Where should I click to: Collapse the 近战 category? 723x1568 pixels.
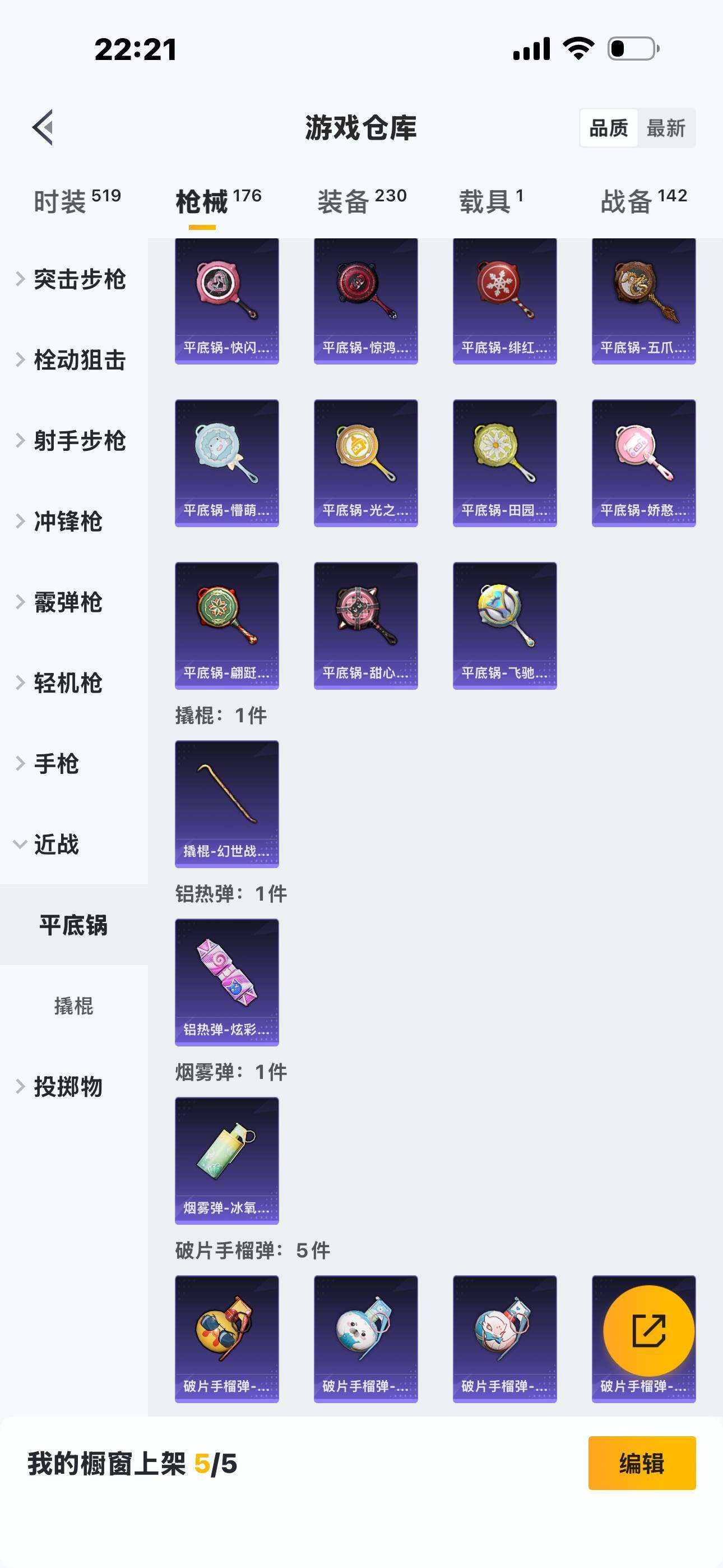pyautogui.click(x=55, y=844)
